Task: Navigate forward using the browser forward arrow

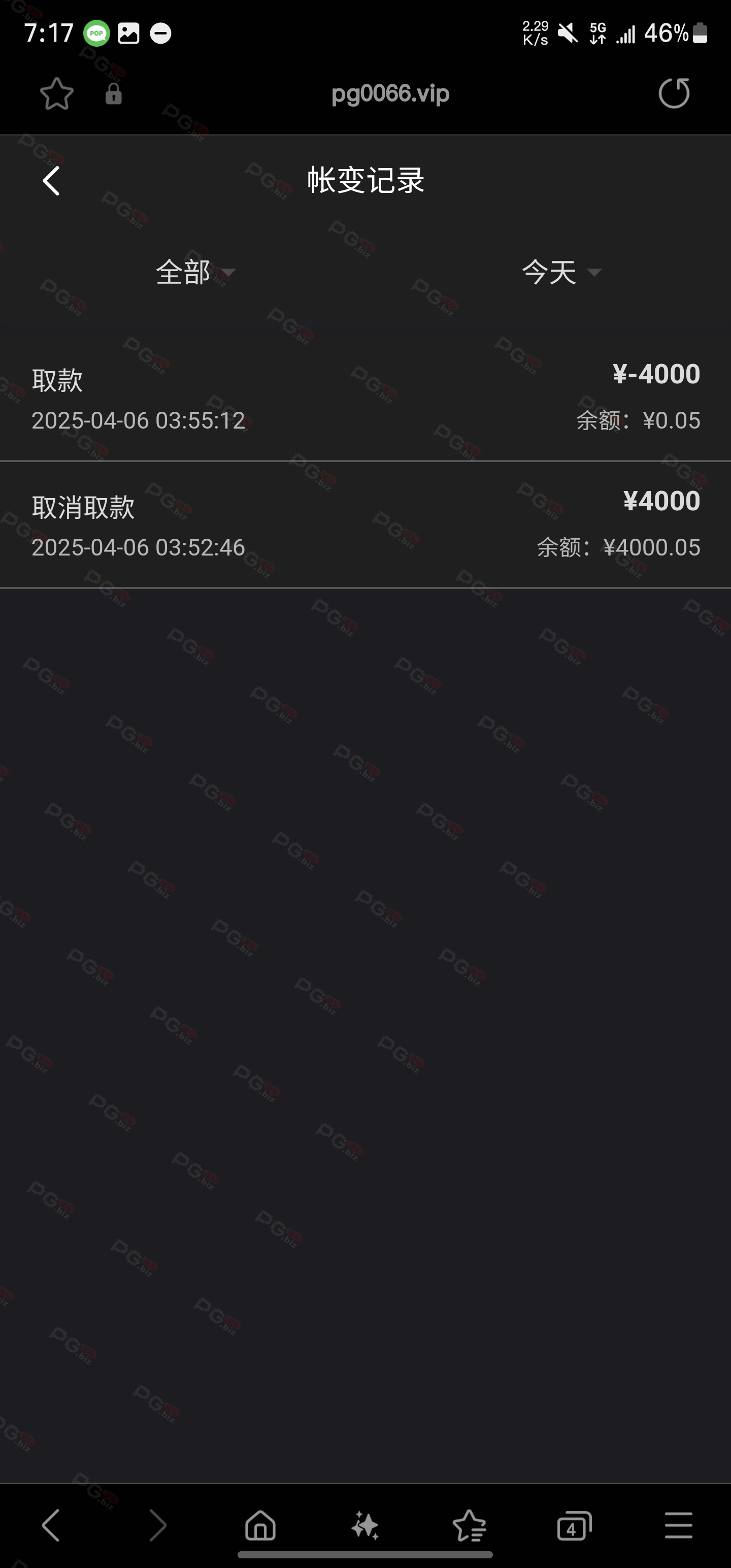Action: tap(157, 1525)
